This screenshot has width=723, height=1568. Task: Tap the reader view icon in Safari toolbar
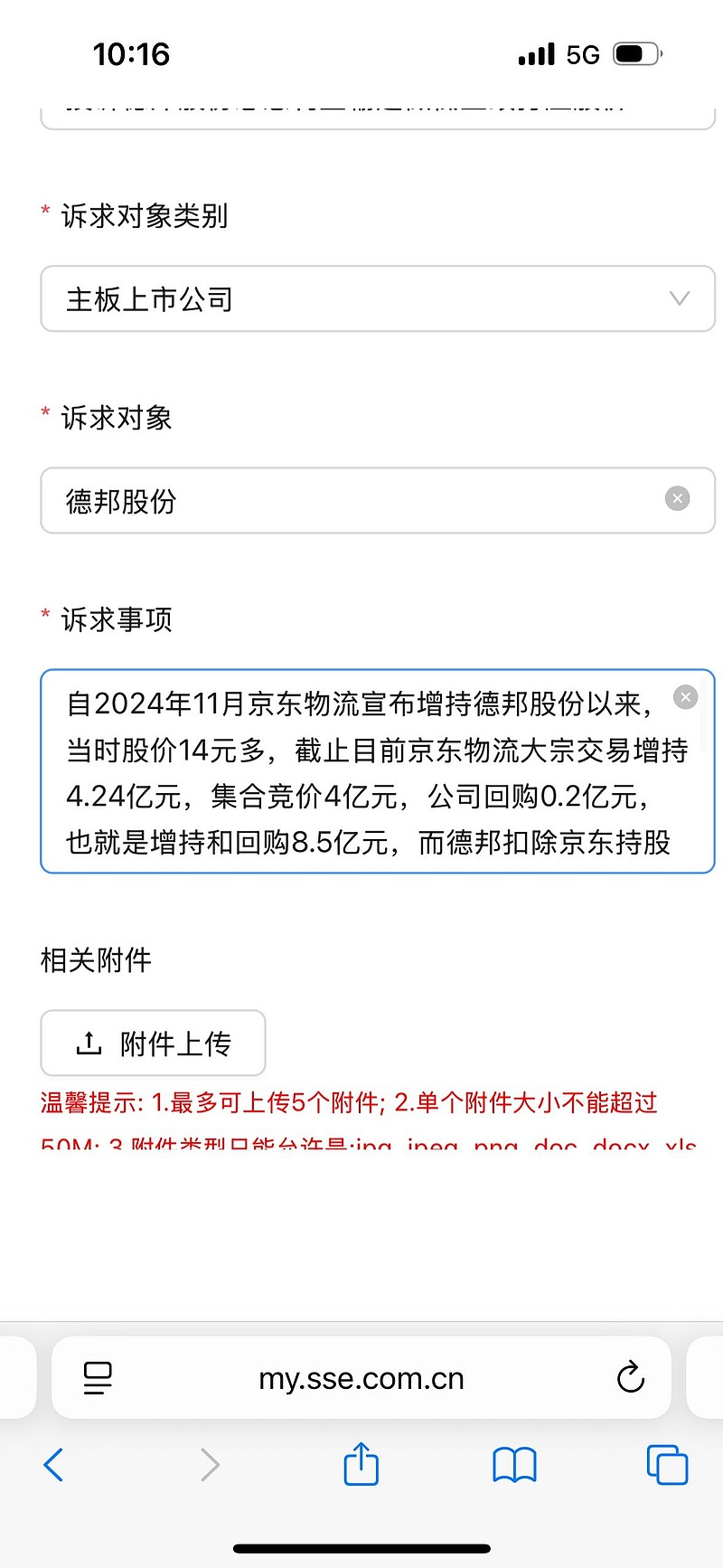coord(97,1378)
